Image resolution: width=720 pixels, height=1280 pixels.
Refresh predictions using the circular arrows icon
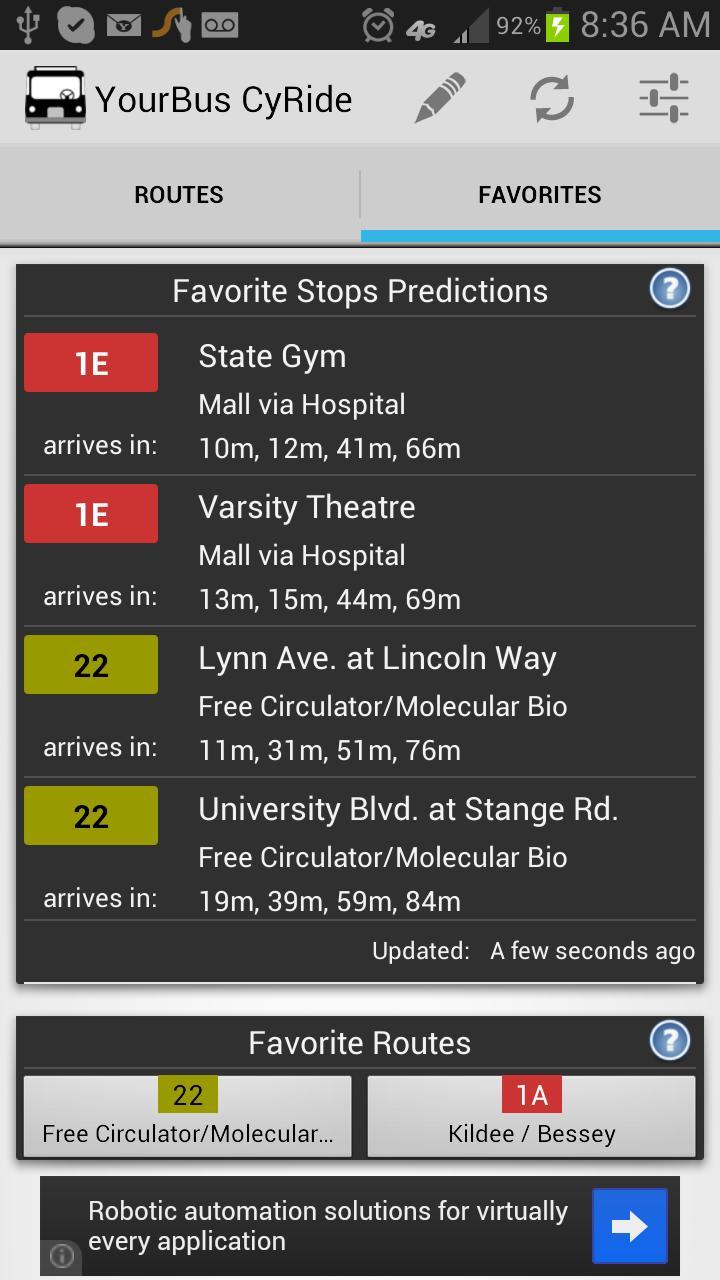(x=551, y=98)
